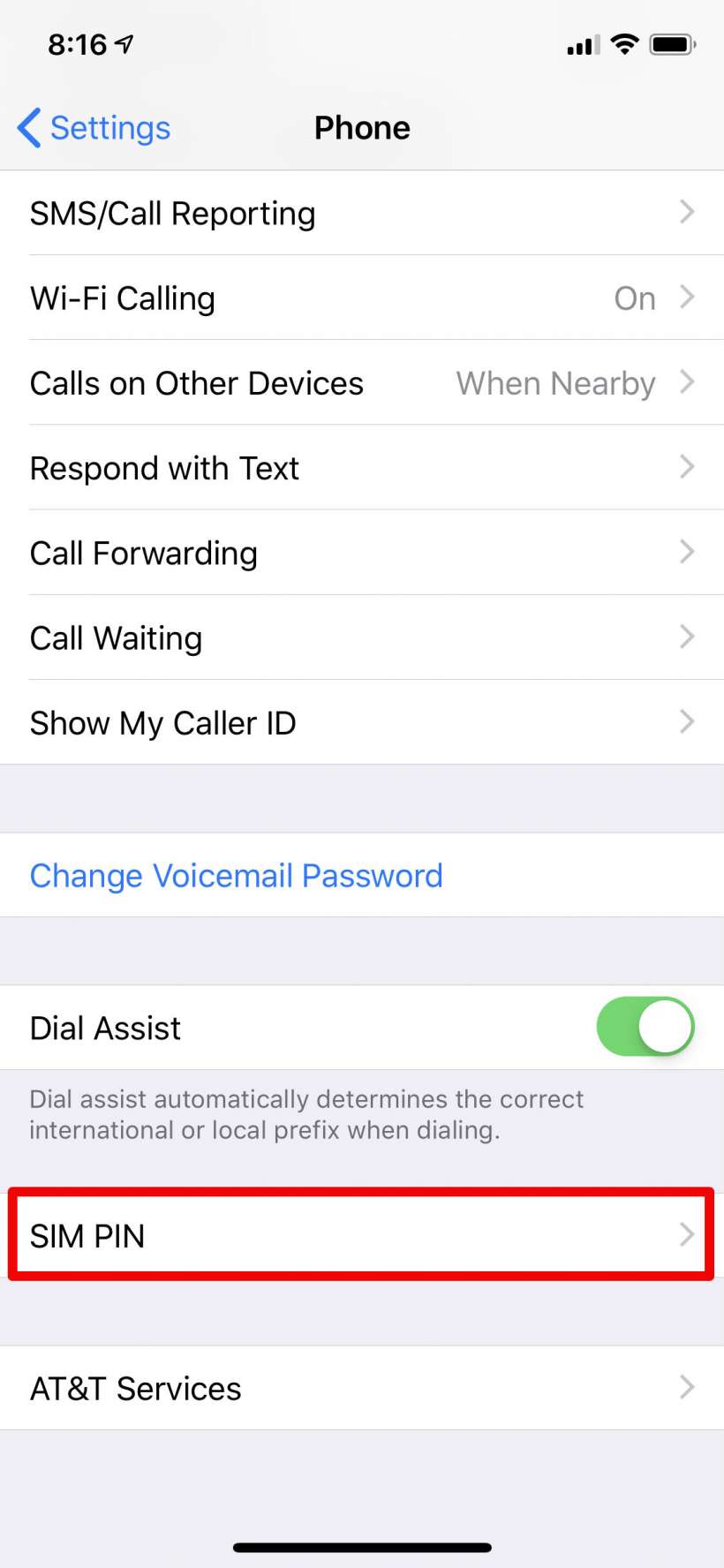The width and height of the screenshot is (724, 1568).
Task: Open Show My Caller ID
Action: [362, 722]
